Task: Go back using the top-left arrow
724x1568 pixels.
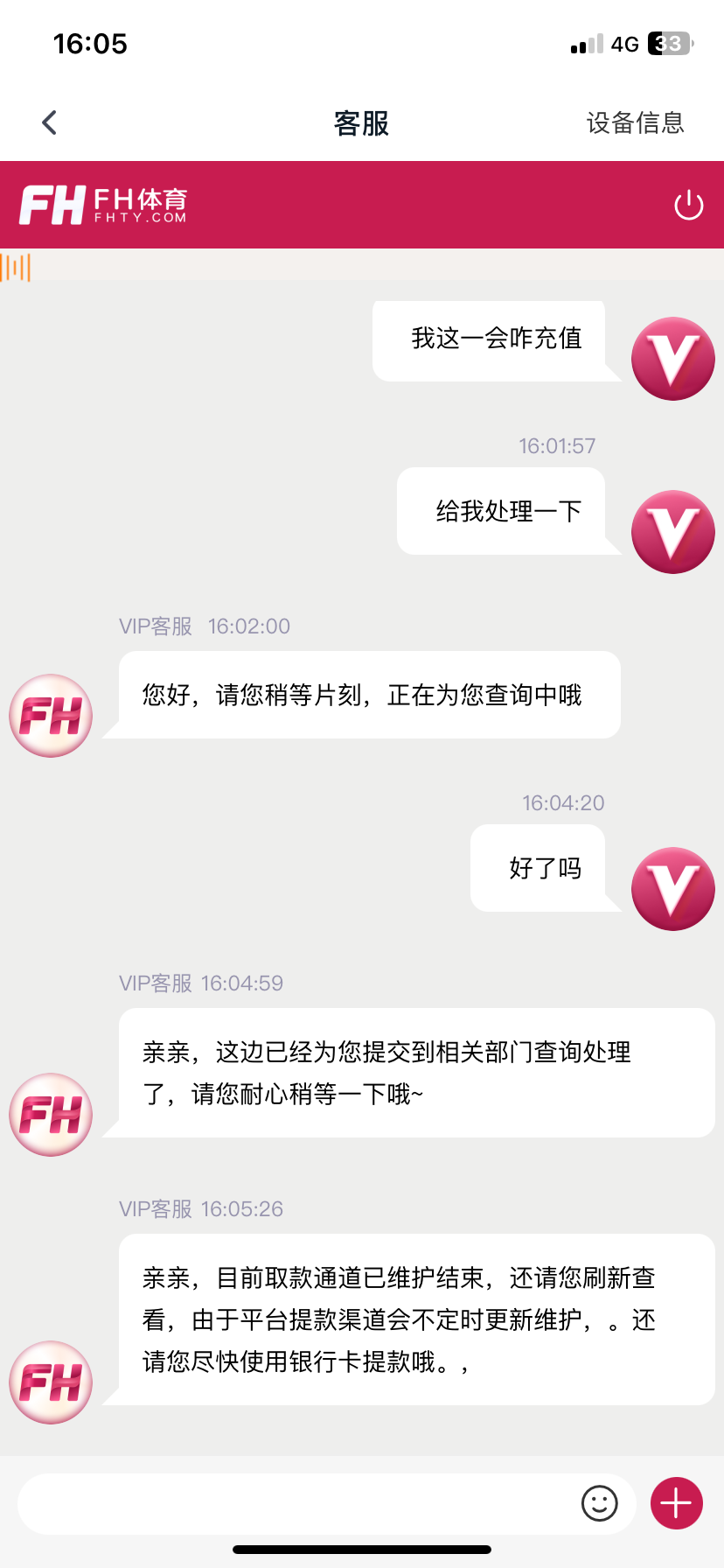Action: point(50,122)
